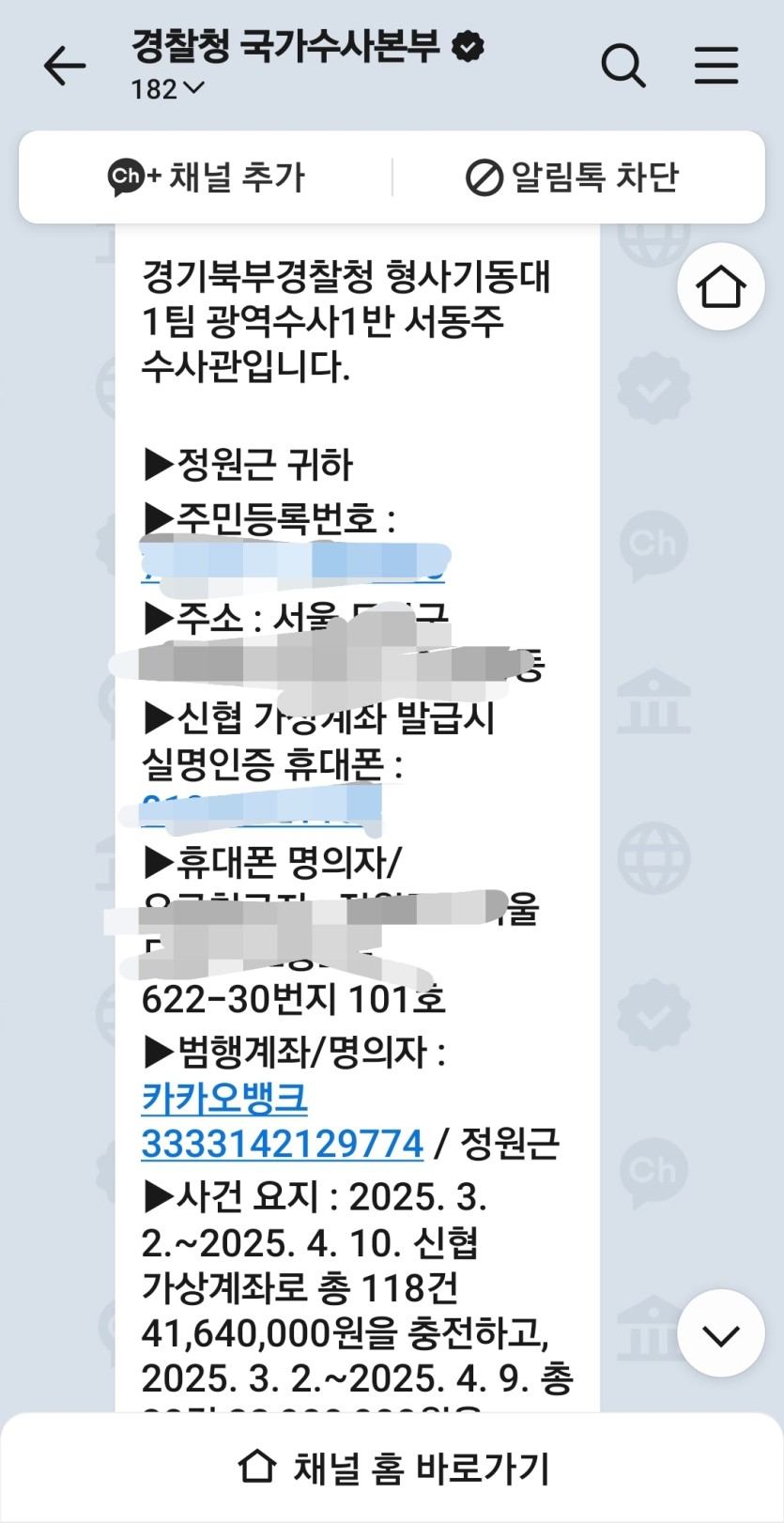Tap the account number 3333142129774 link
Viewport: 784px width, 1523px height.
click(282, 1144)
